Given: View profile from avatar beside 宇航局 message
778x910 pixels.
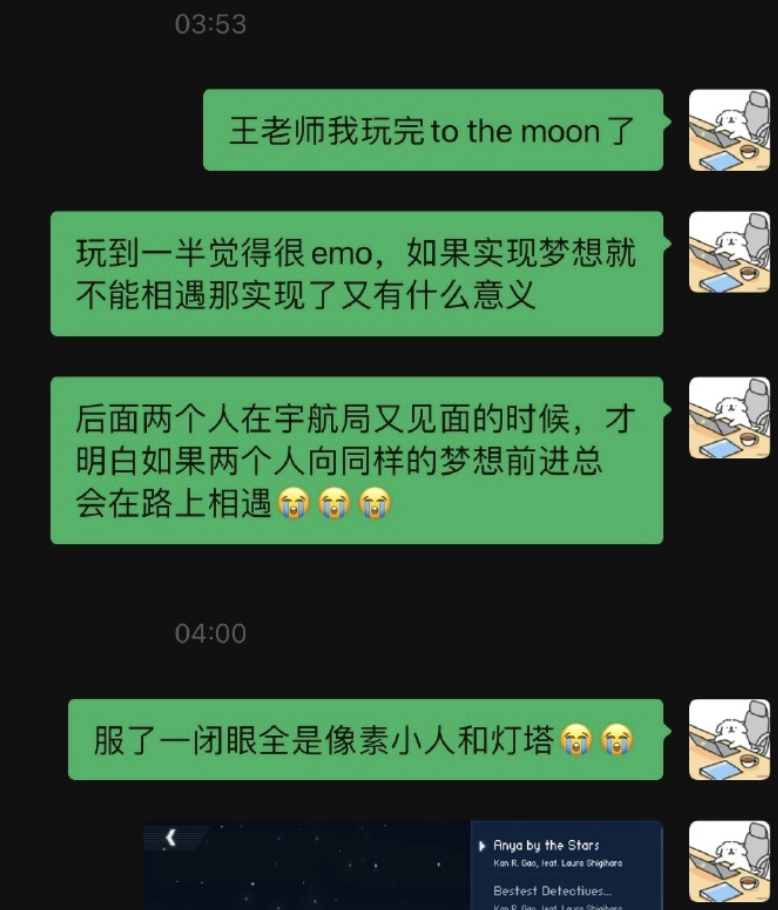Looking at the screenshot, I should point(729,418).
